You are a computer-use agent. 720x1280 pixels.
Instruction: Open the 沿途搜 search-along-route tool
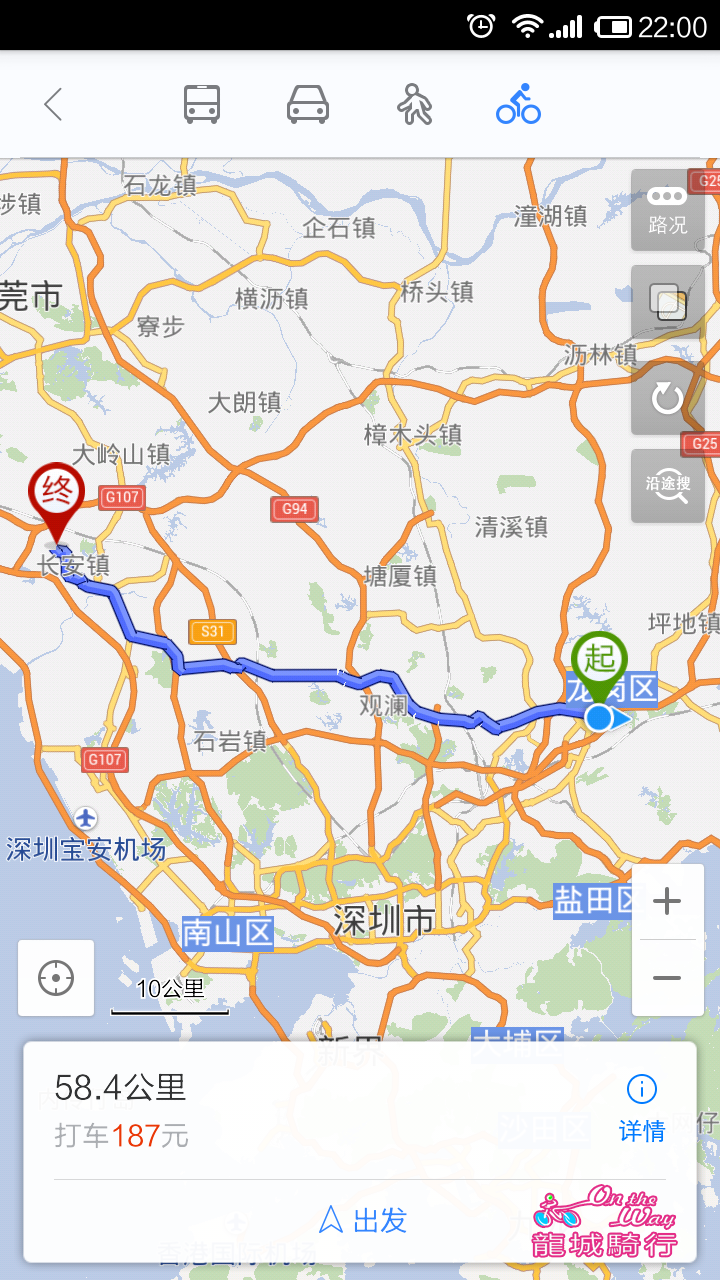668,487
